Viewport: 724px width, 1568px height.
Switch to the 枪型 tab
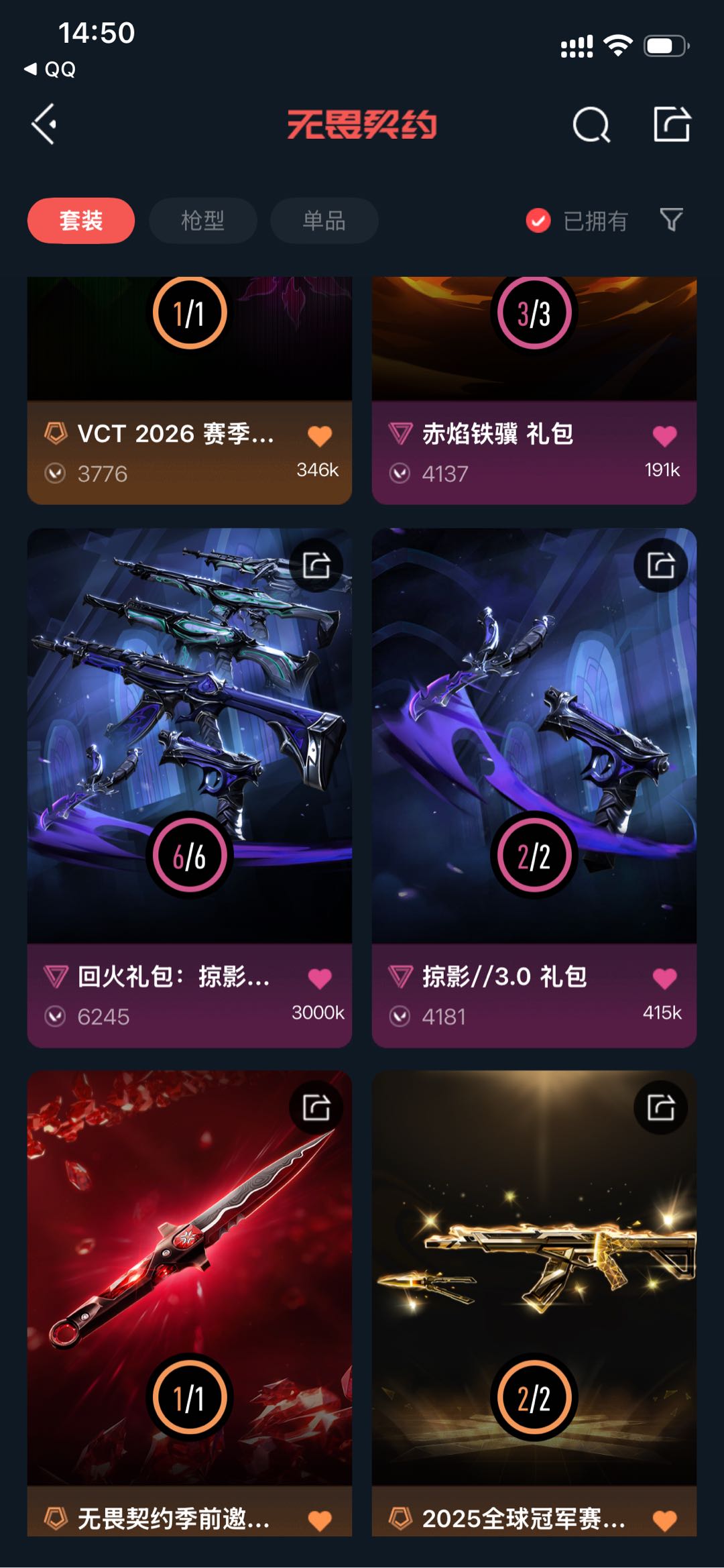click(x=202, y=221)
